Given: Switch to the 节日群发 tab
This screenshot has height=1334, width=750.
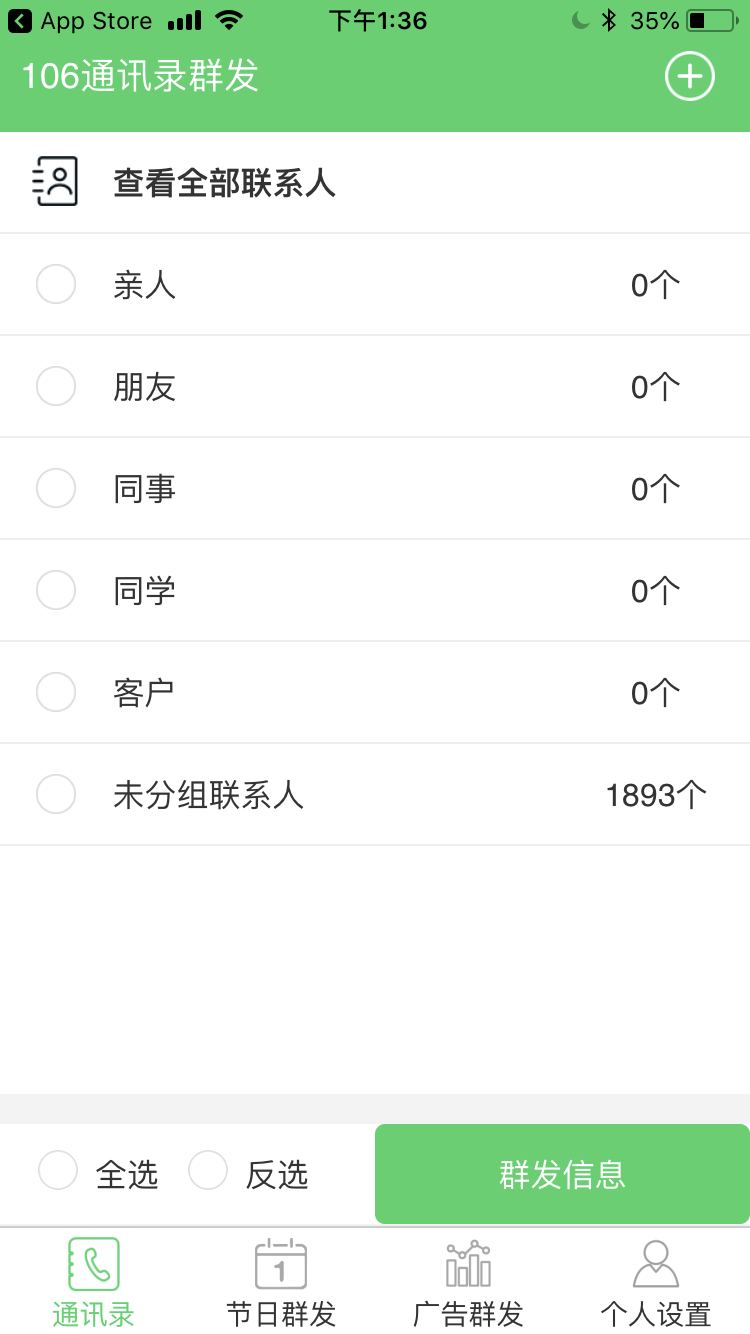Looking at the screenshot, I should click(280, 1285).
